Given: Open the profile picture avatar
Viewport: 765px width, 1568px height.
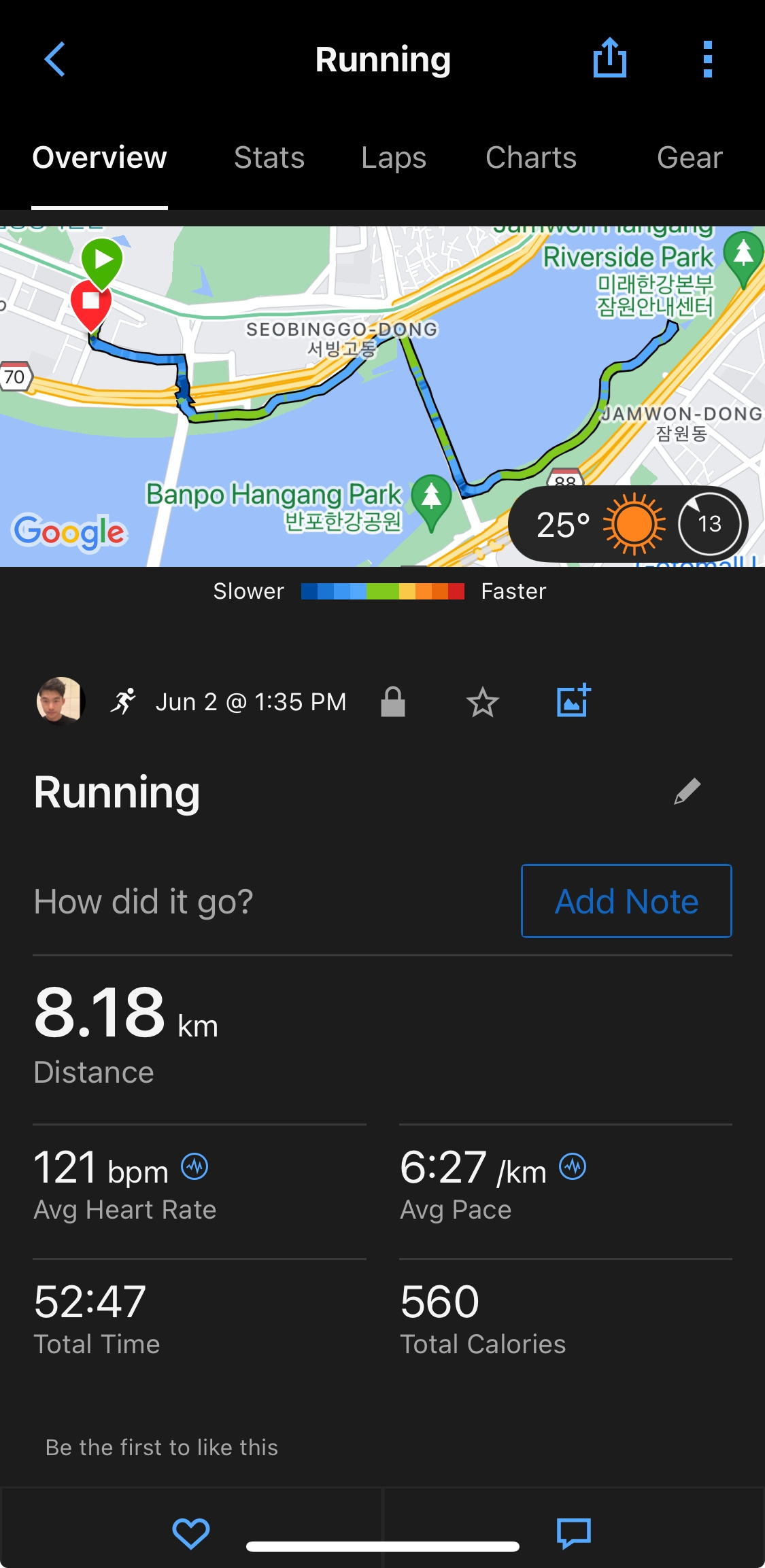Looking at the screenshot, I should tap(60, 701).
